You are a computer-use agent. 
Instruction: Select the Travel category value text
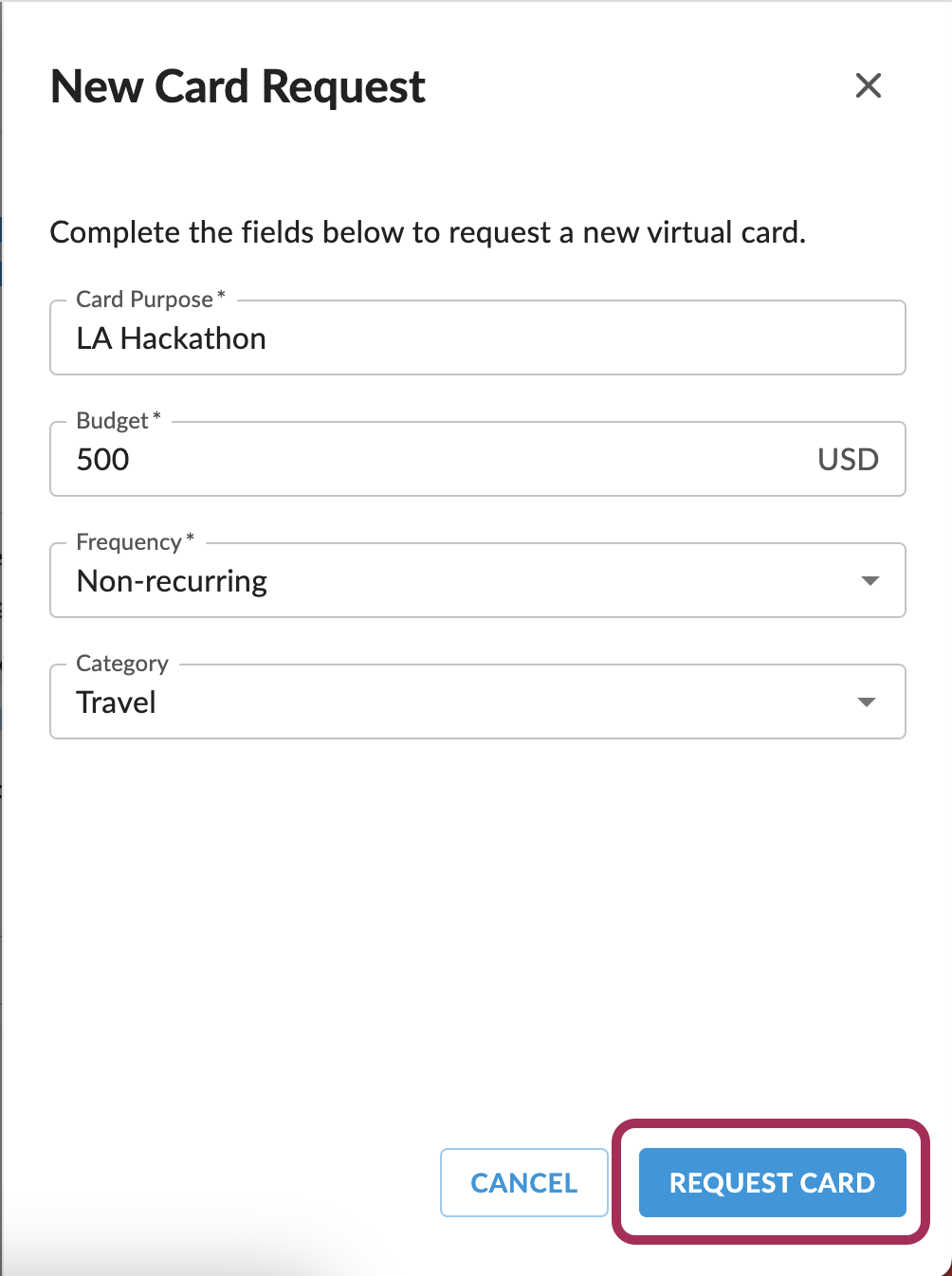click(x=116, y=702)
